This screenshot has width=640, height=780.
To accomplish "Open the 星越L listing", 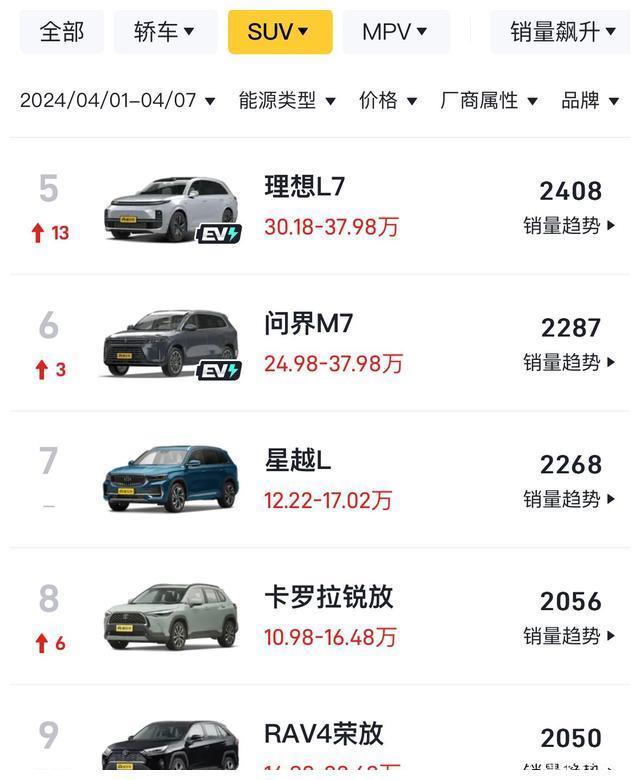I will click(x=297, y=461).
